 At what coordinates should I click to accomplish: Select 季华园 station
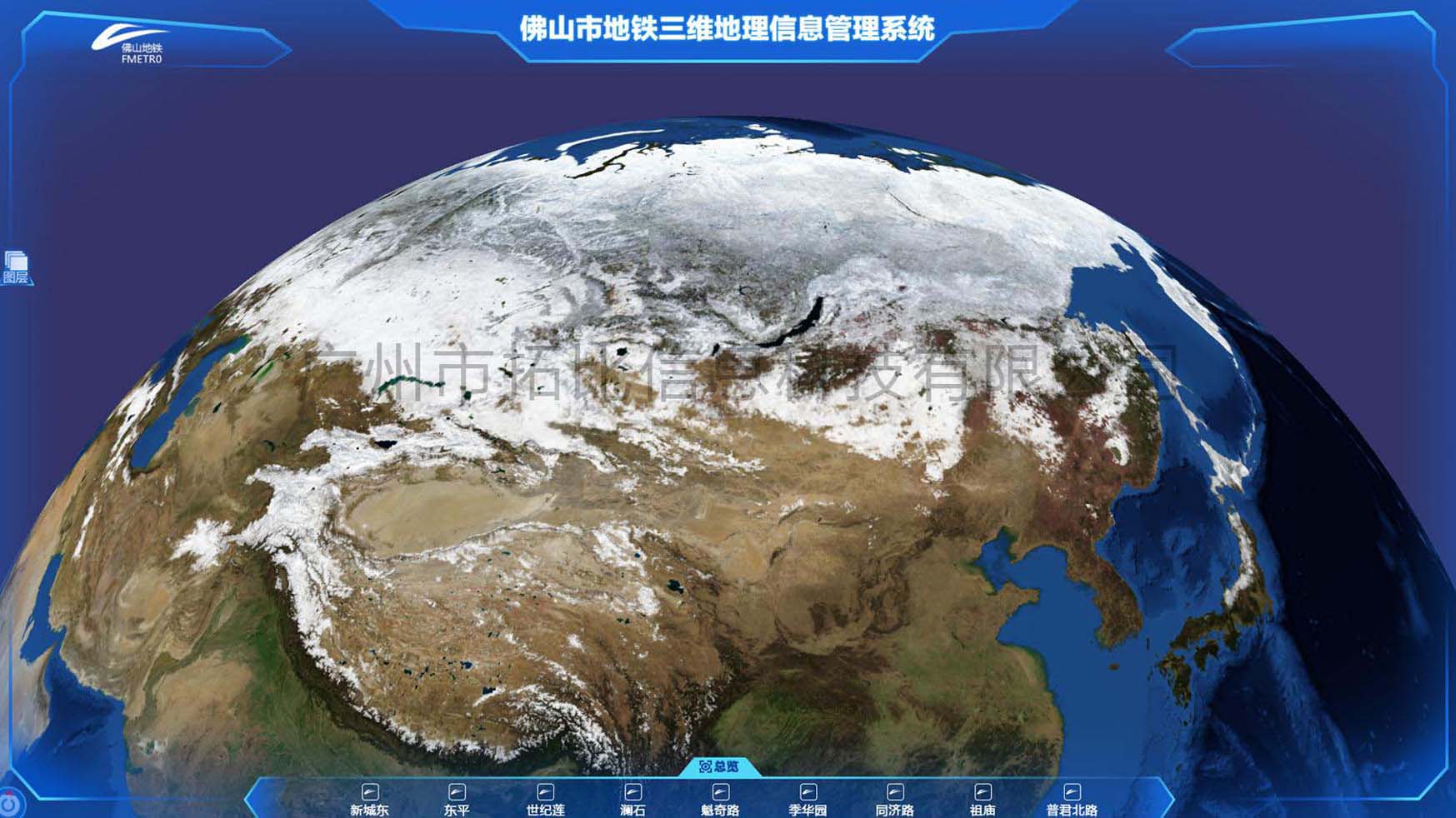click(x=808, y=798)
